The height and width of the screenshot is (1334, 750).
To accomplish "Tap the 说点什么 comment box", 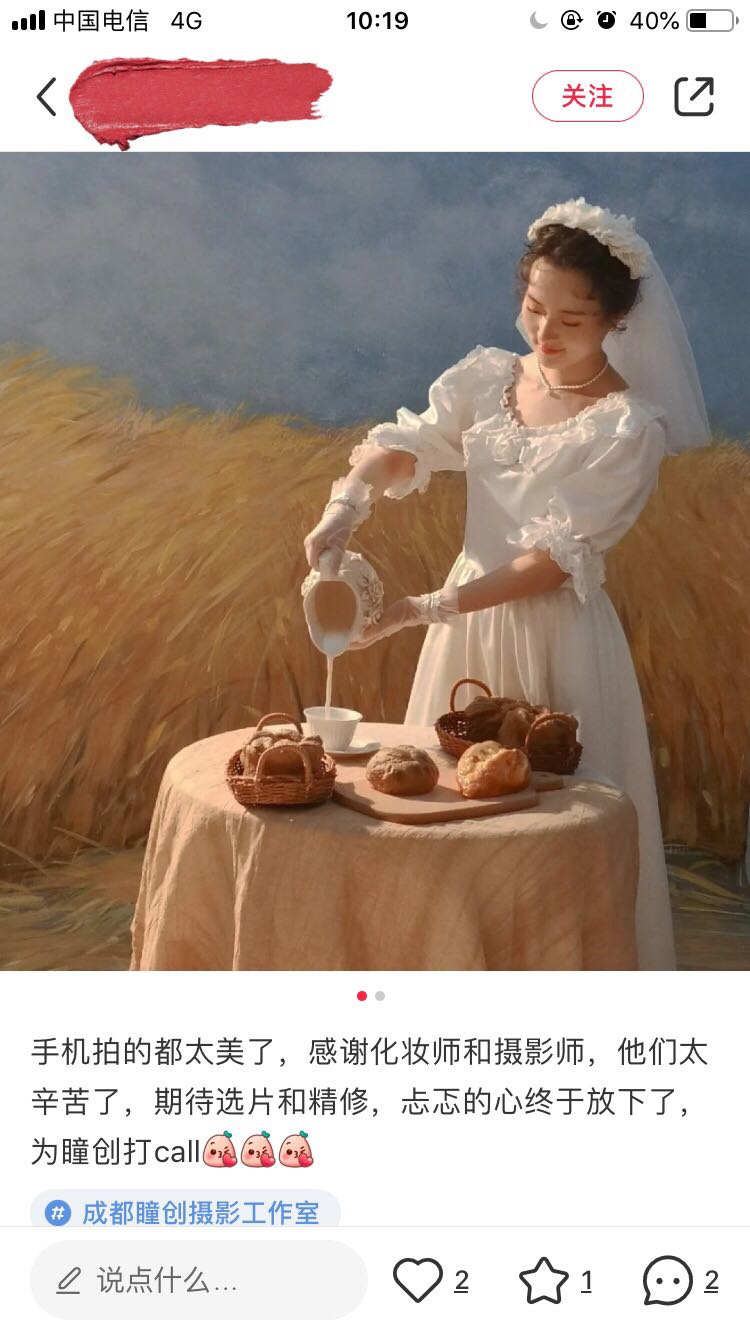I will (198, 1280).
